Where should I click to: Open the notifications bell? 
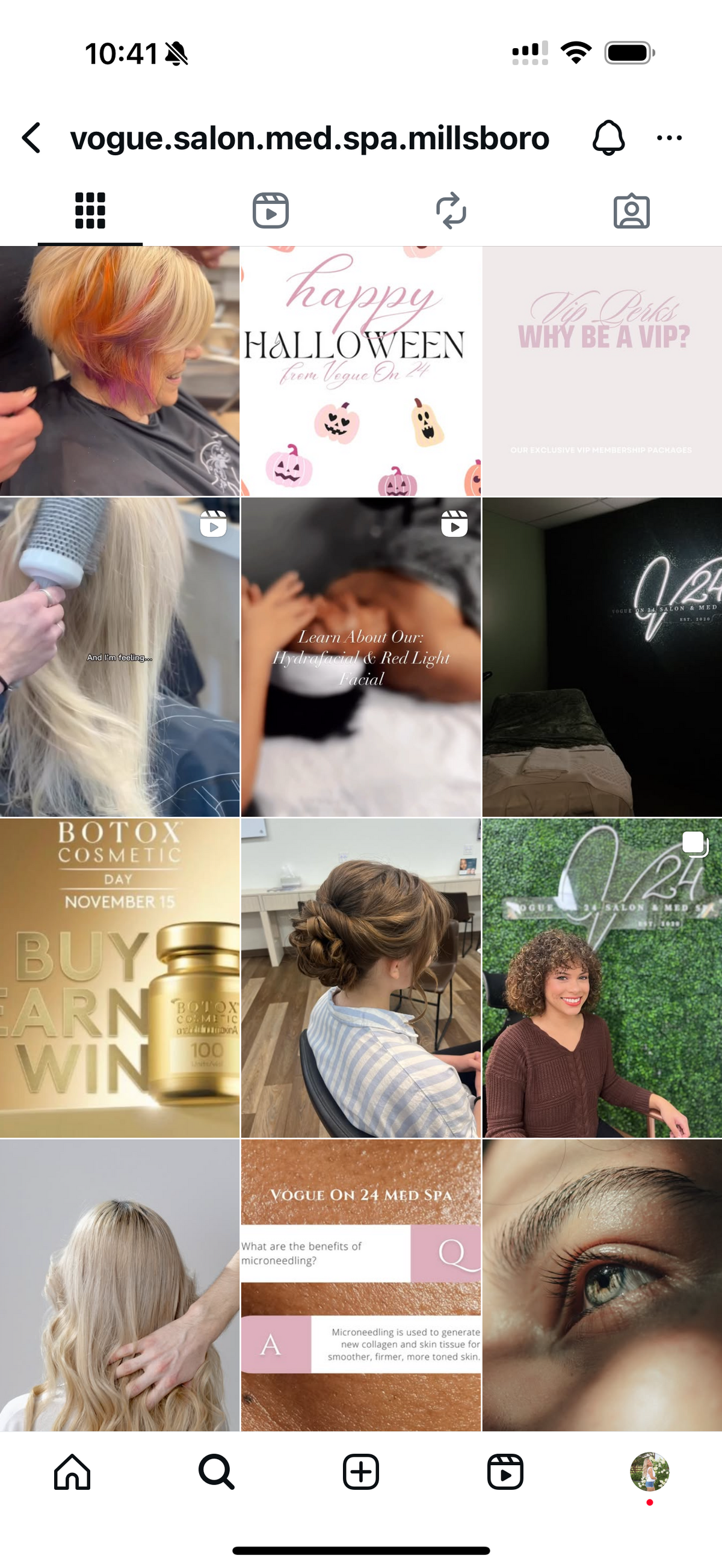point(608,138)
